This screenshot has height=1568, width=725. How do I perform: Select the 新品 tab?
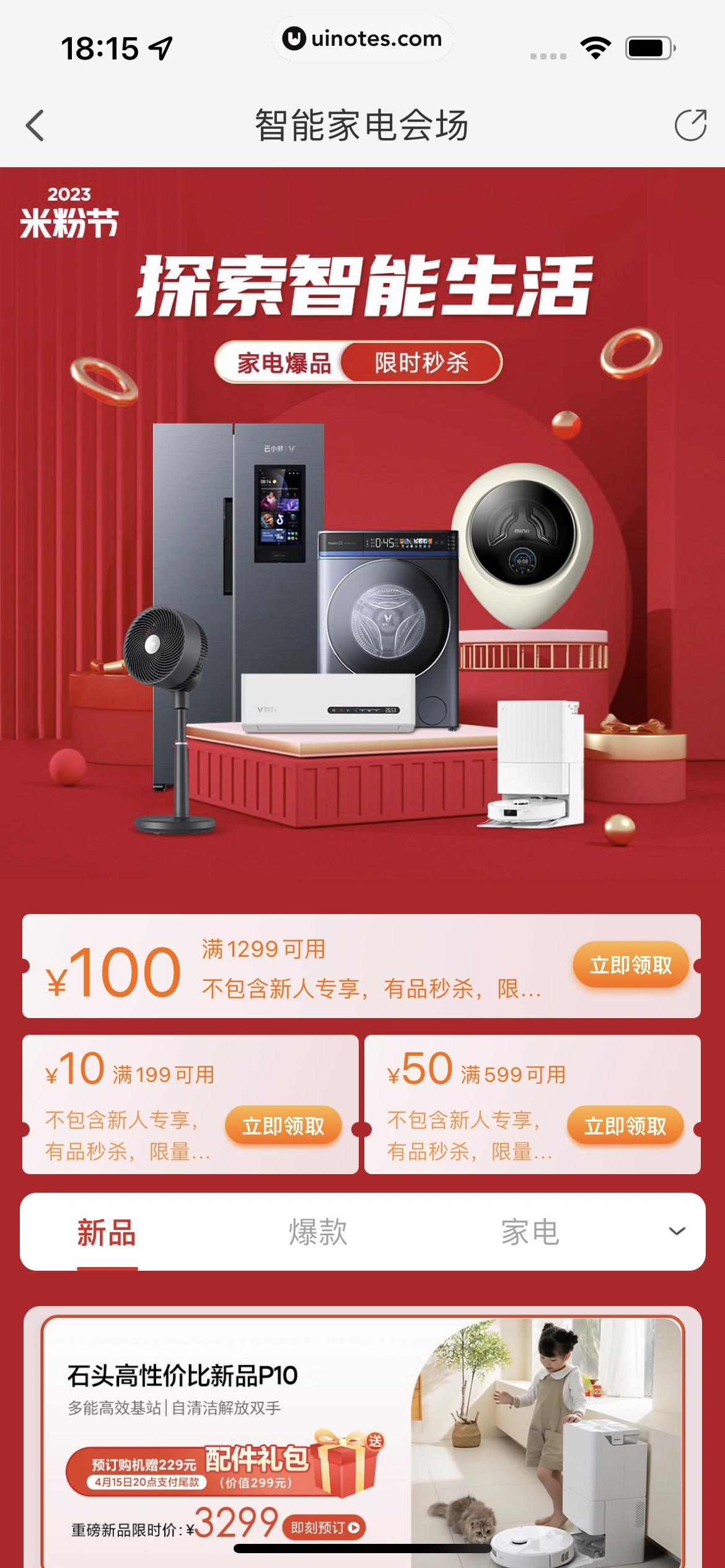pyautogui.click(x=107, y=1232)
